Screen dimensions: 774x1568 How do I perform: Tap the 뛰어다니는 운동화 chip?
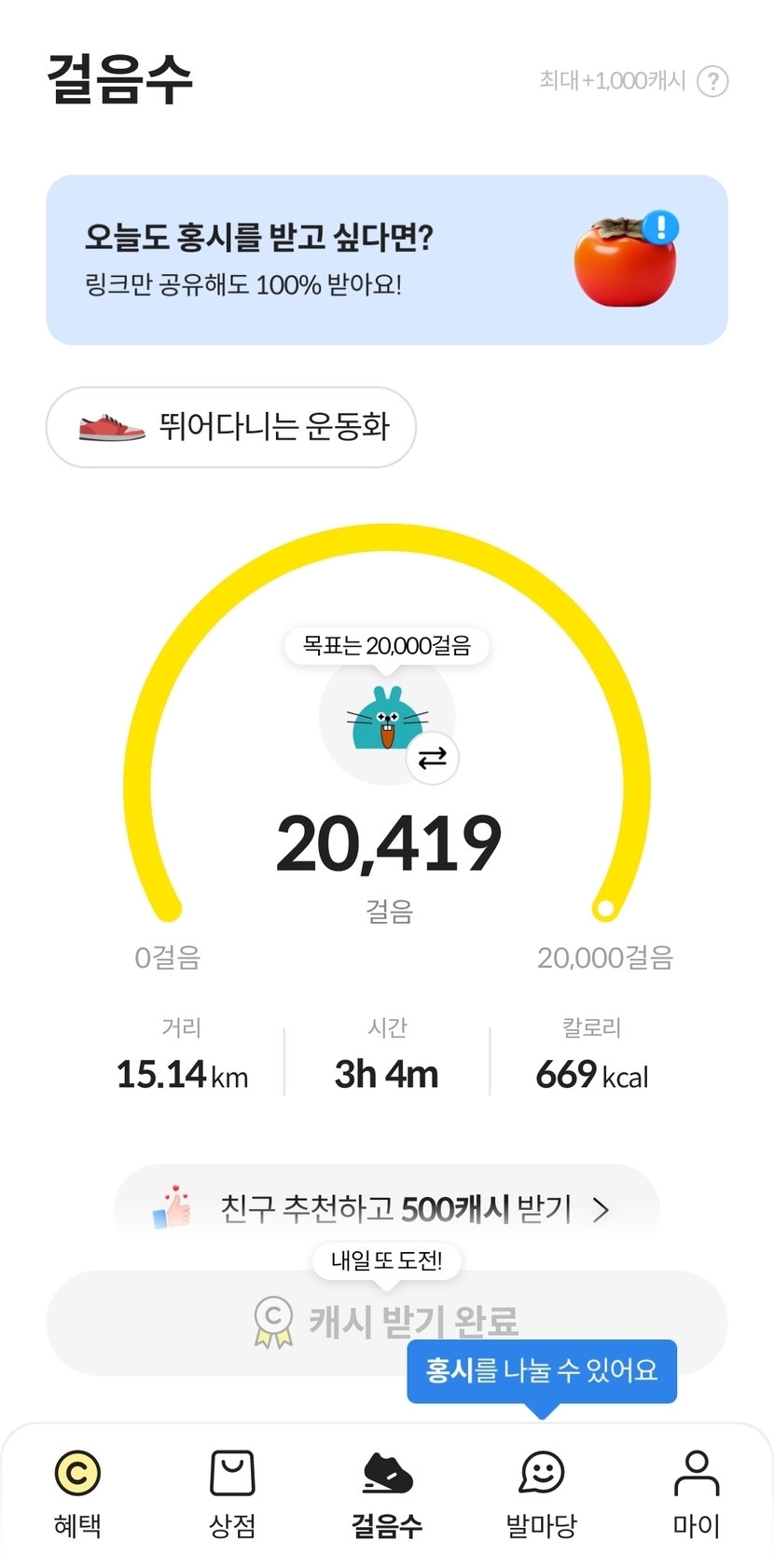click(x=230, y=427)
